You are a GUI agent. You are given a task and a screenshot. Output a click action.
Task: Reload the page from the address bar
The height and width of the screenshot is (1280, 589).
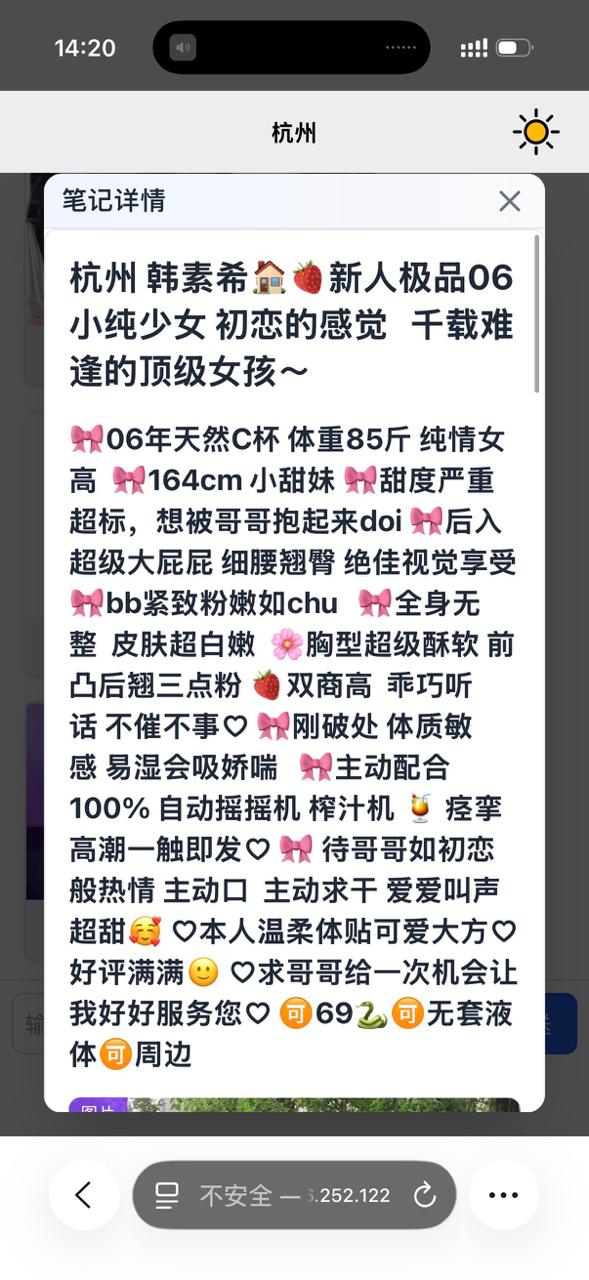[425, 1194]
